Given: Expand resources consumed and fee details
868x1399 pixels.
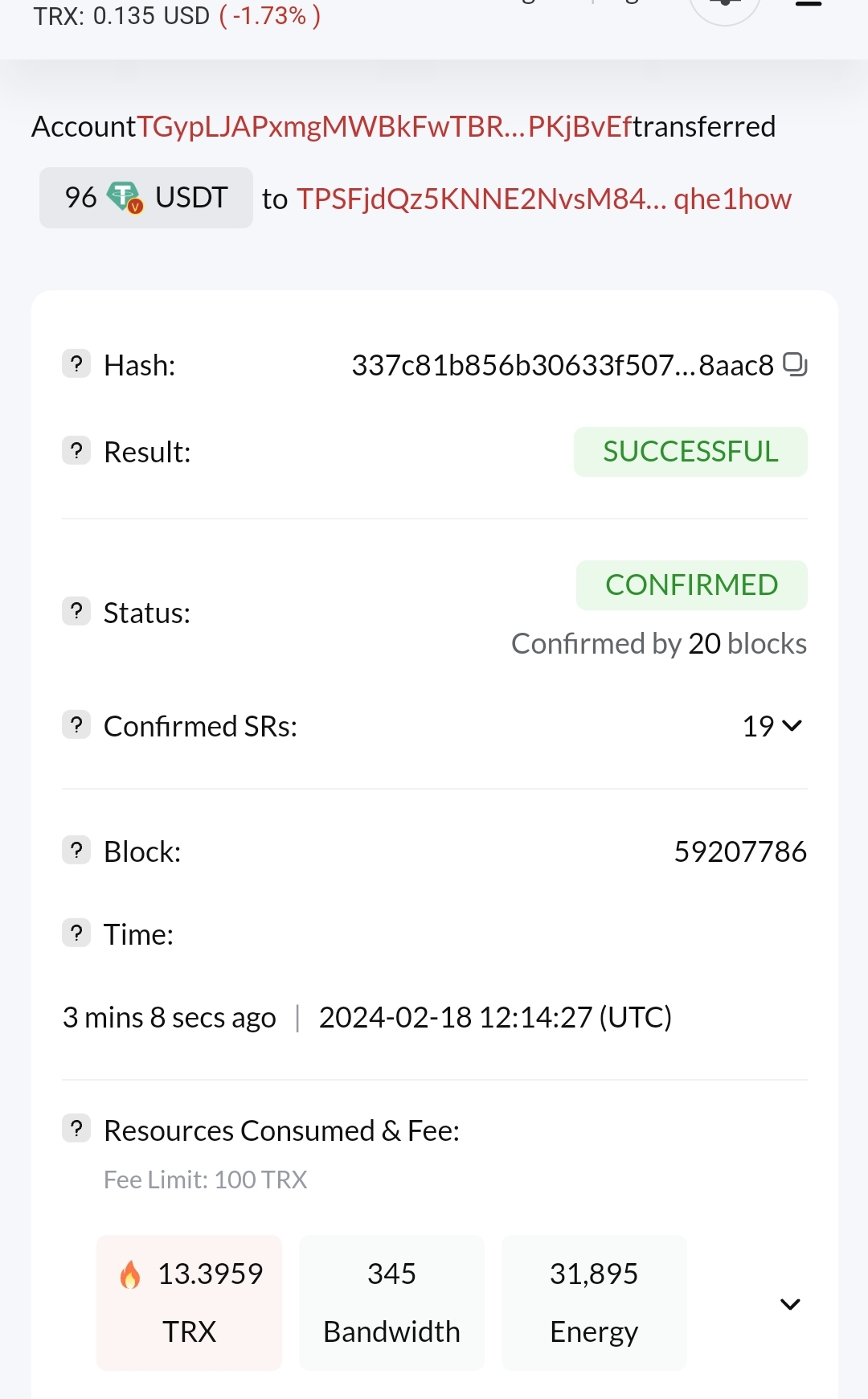Looking at the screenshot, I should tap(790, 1303).
